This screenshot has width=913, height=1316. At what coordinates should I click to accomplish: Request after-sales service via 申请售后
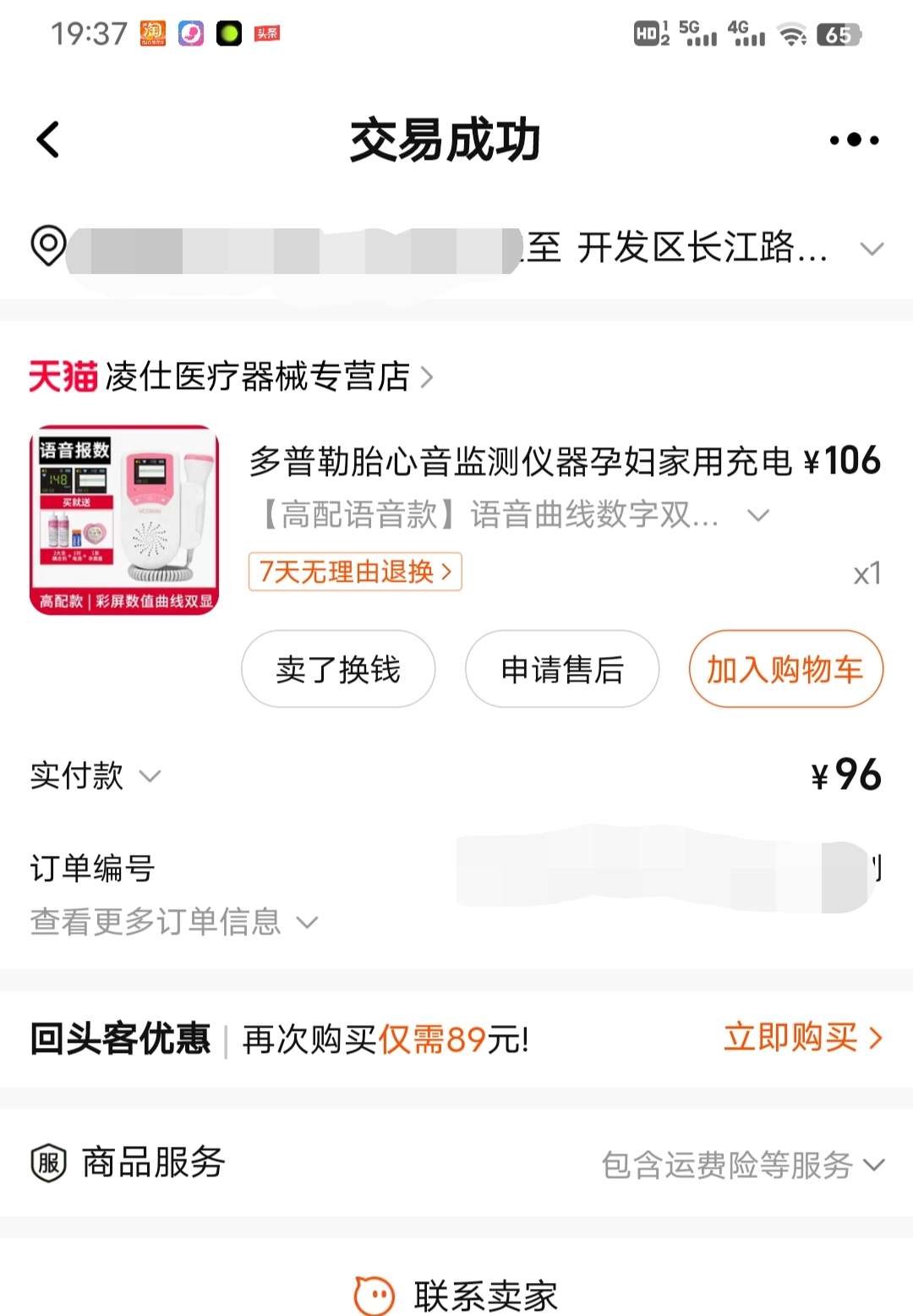562,669
